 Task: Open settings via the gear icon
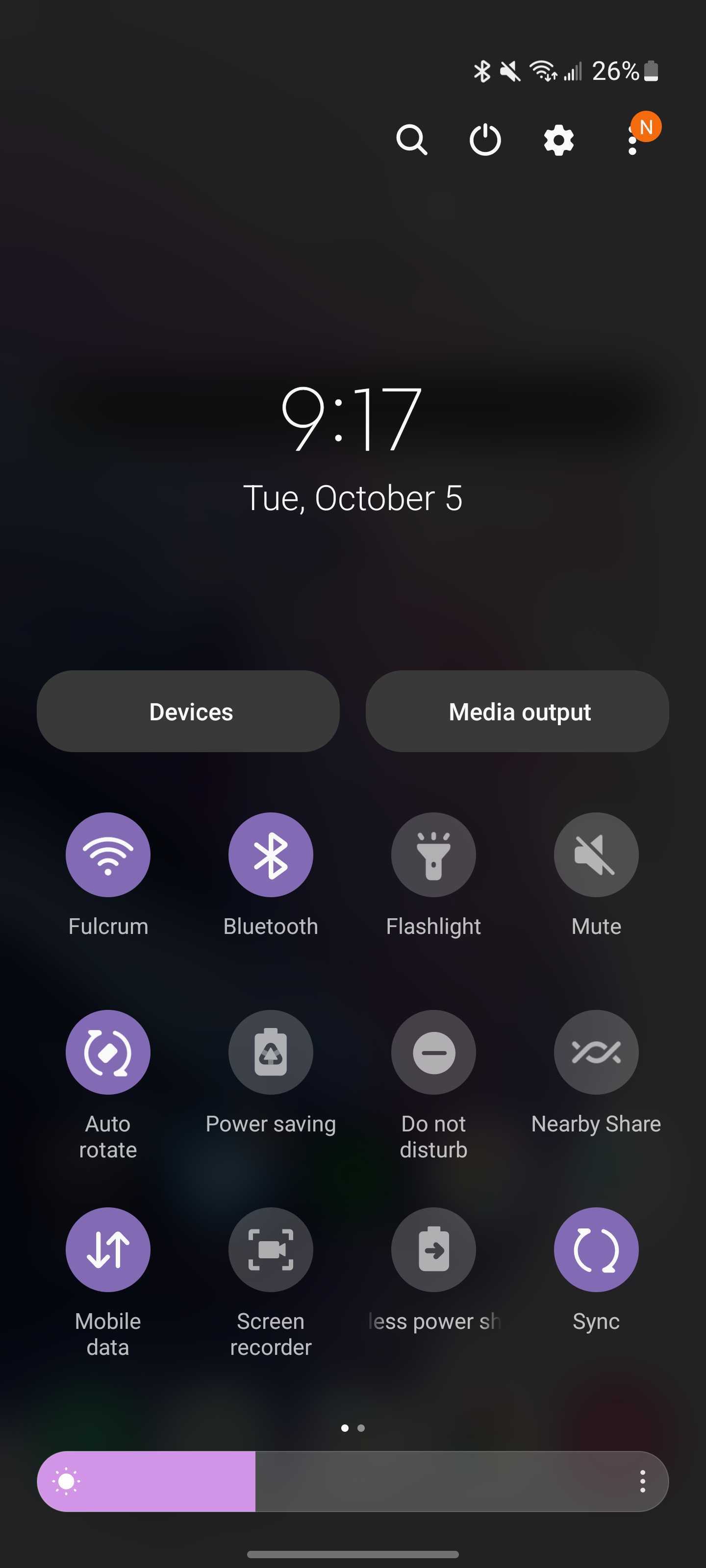coord(558,141)
